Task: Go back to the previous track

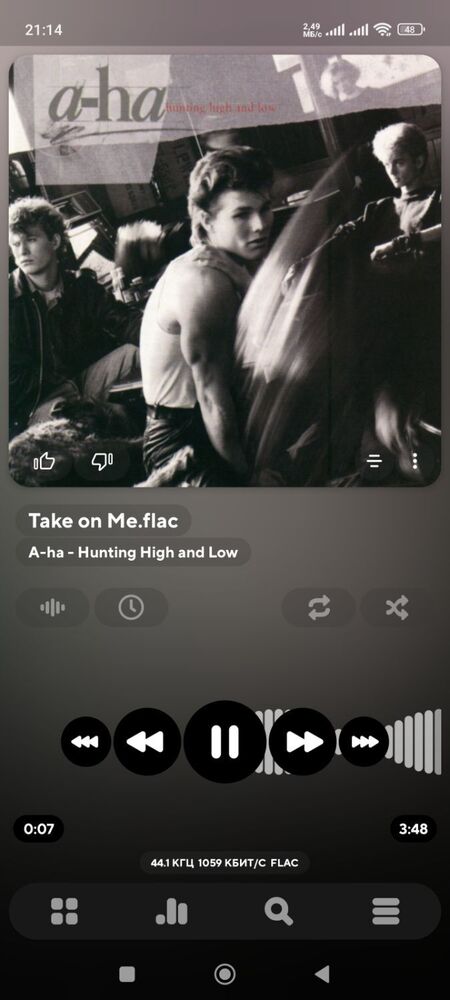Action: [x=147, y=742]
